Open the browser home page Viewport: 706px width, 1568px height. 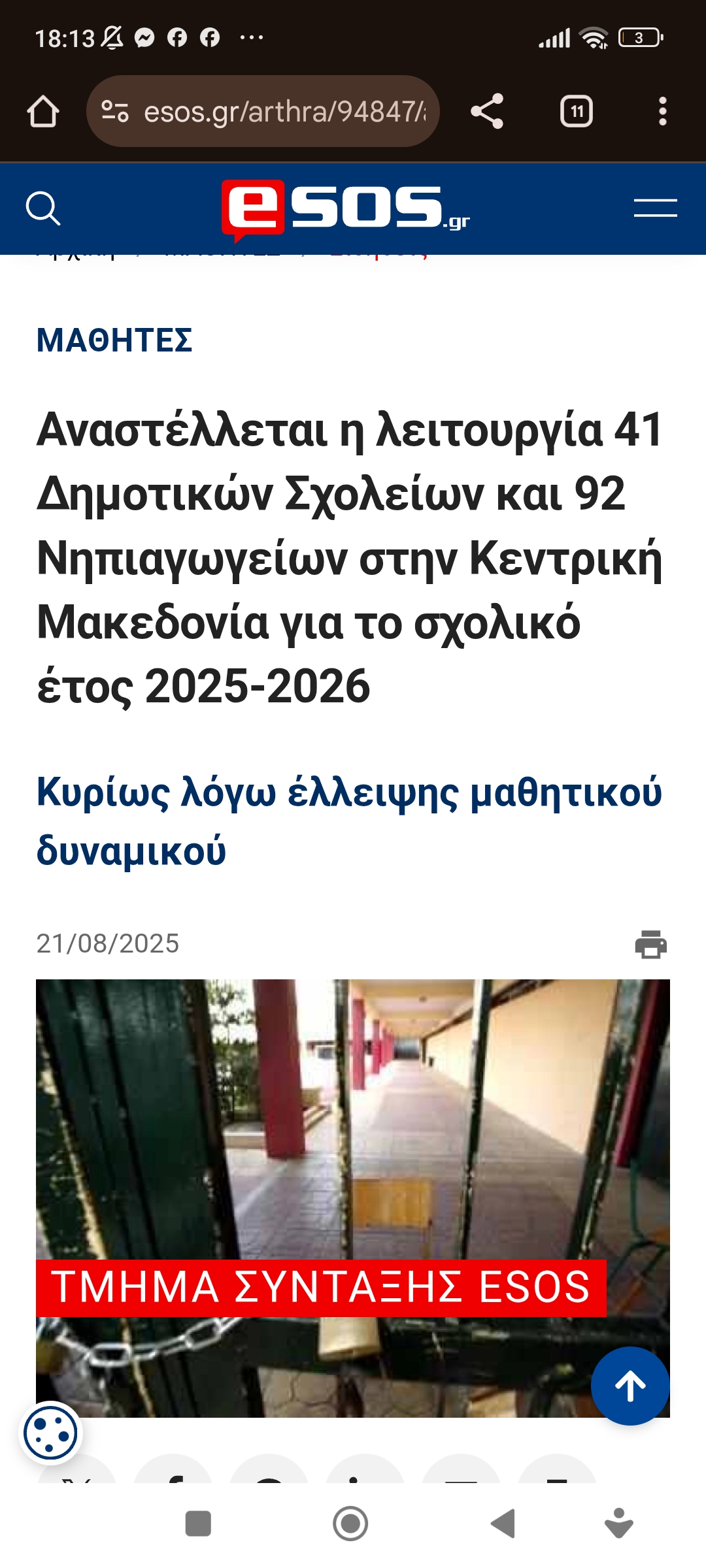[x=43, y=112]
